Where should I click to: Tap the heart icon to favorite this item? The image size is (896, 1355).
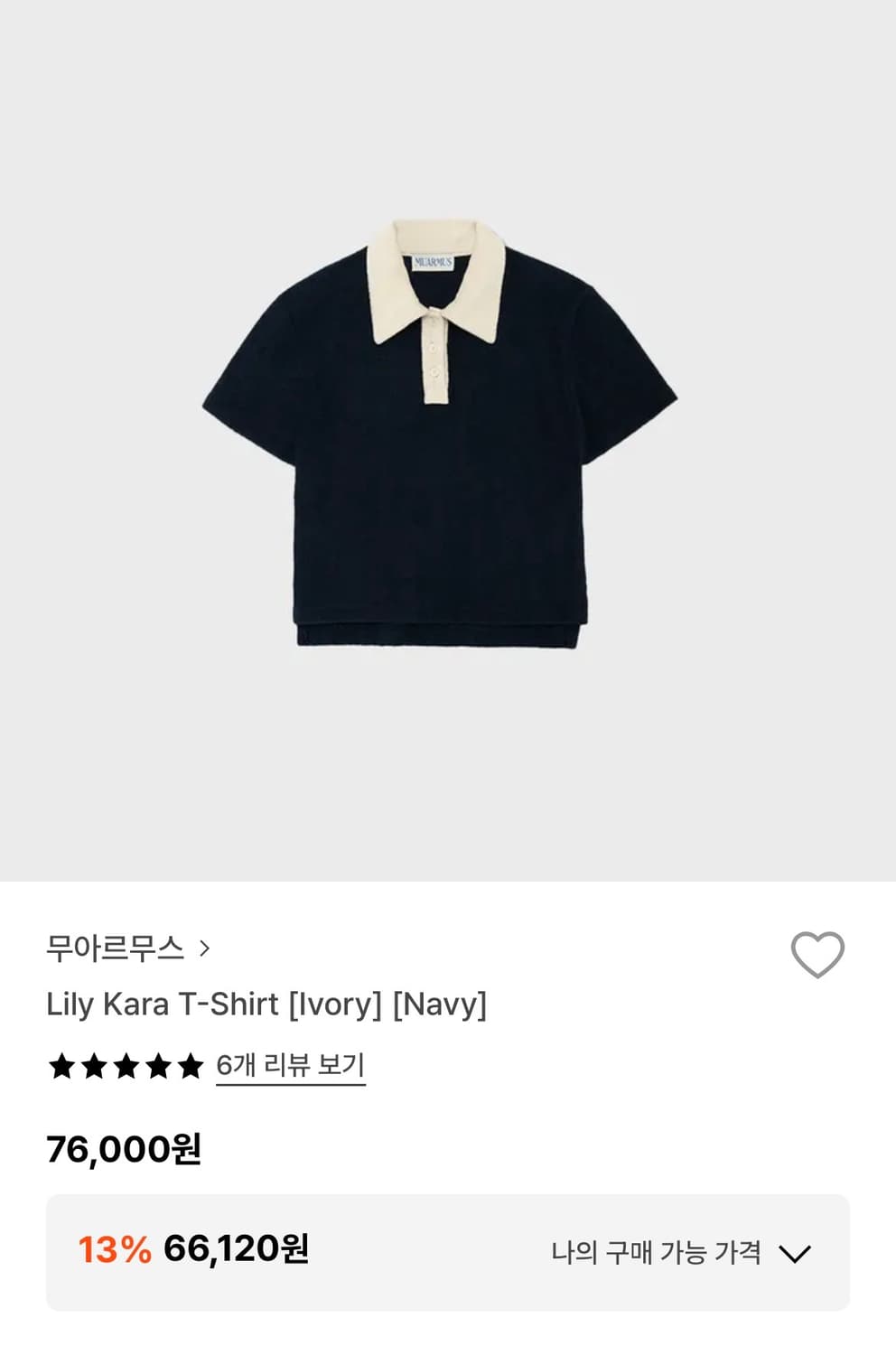point(820,953)
